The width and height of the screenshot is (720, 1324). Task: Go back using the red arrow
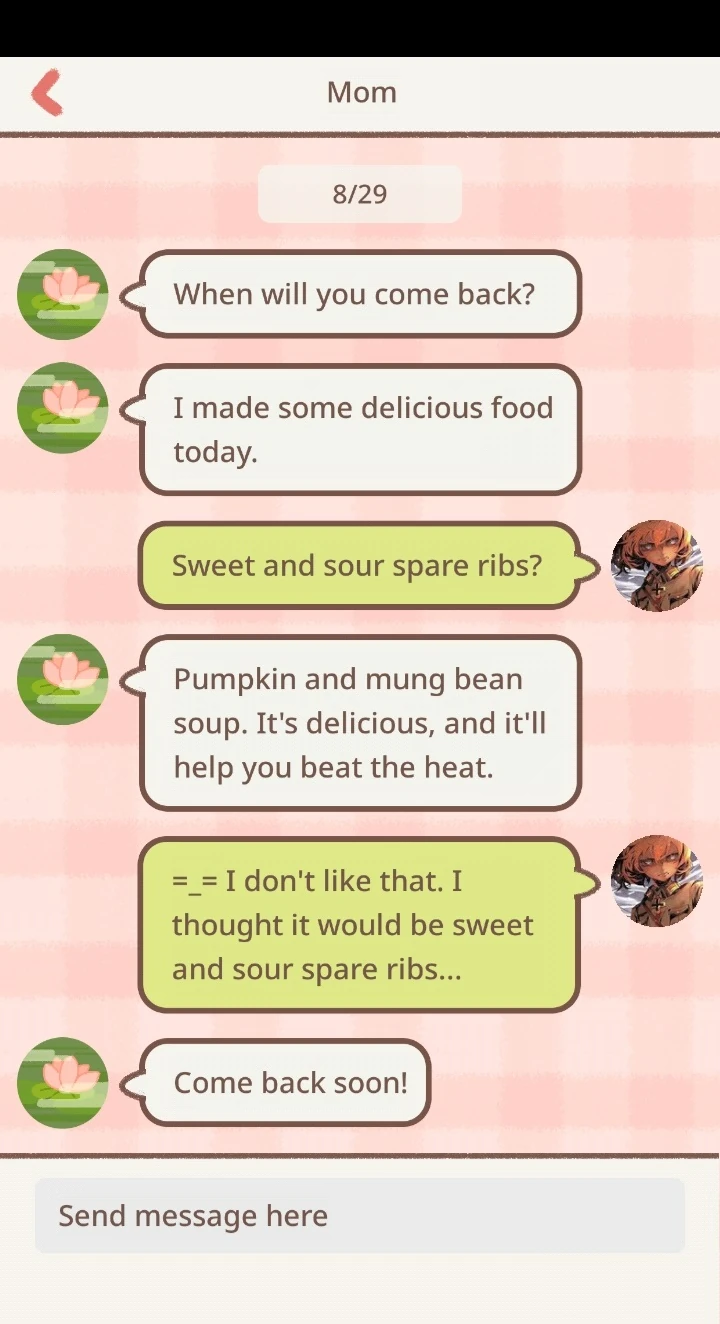(47, 93)
